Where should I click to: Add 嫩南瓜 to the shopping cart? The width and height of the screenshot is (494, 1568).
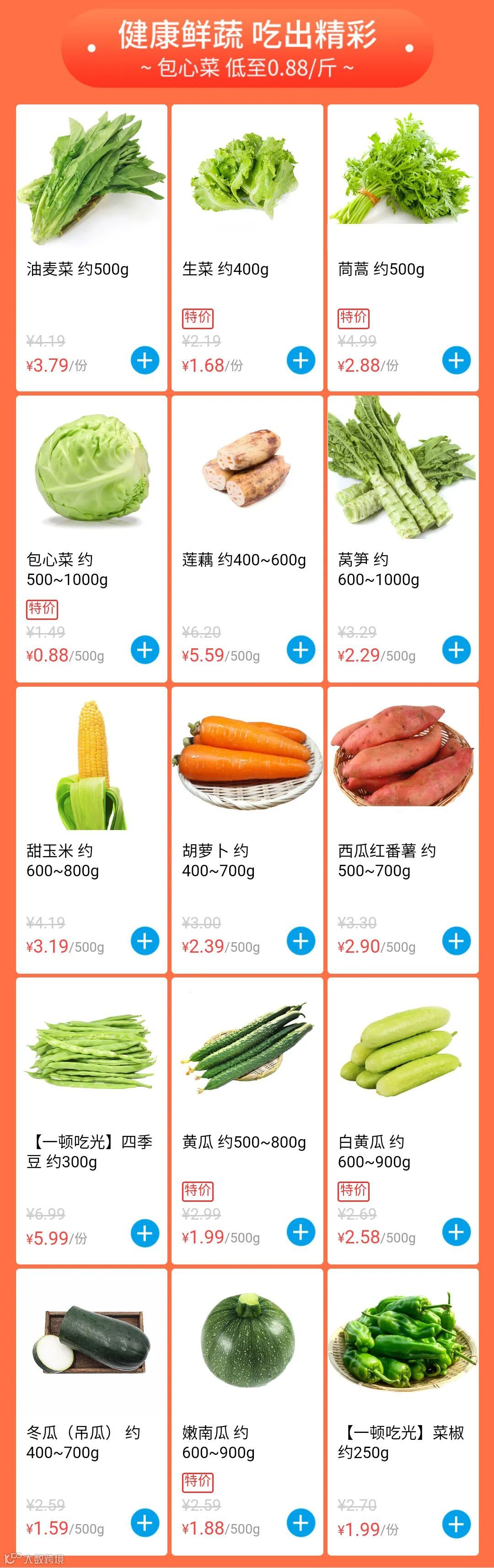[301, 1523]
